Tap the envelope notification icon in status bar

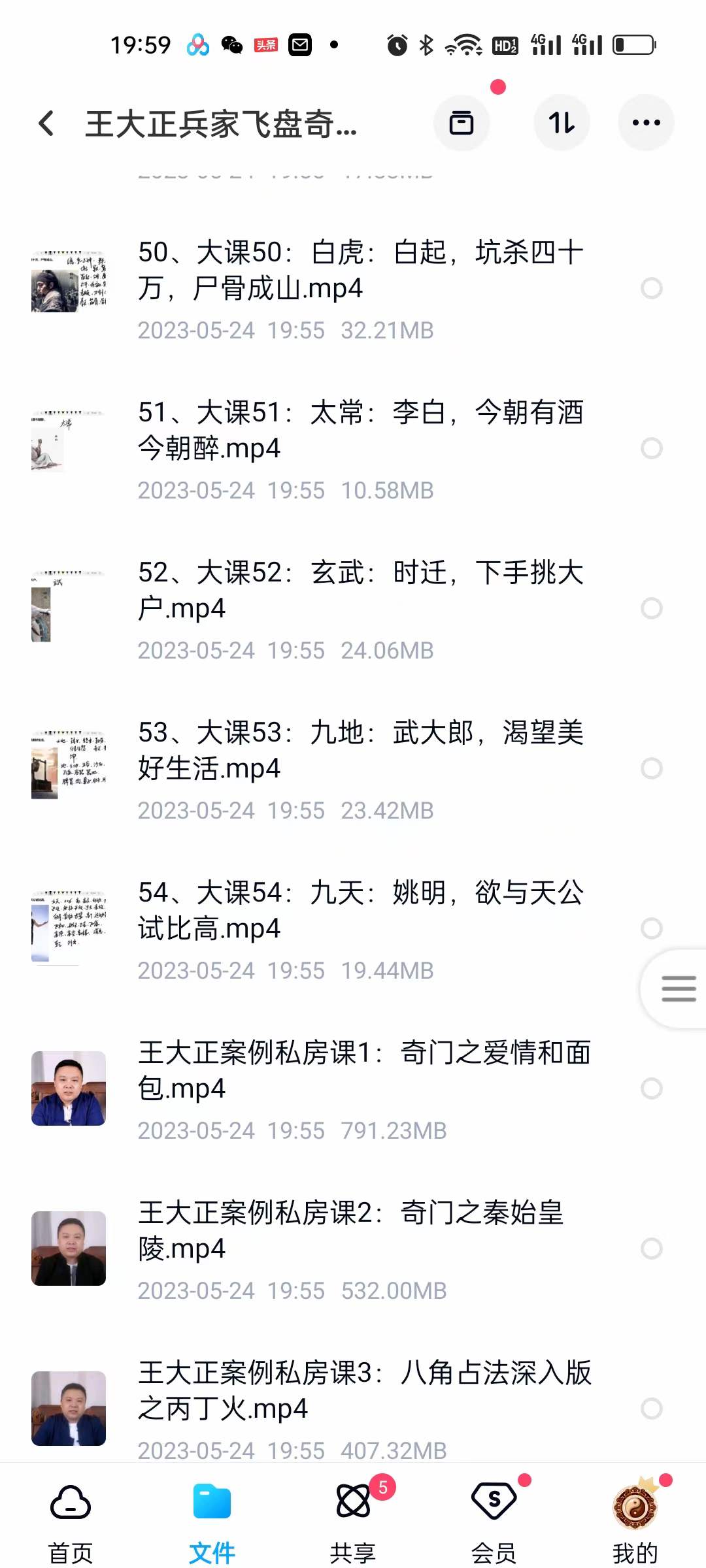coord(300,44)
